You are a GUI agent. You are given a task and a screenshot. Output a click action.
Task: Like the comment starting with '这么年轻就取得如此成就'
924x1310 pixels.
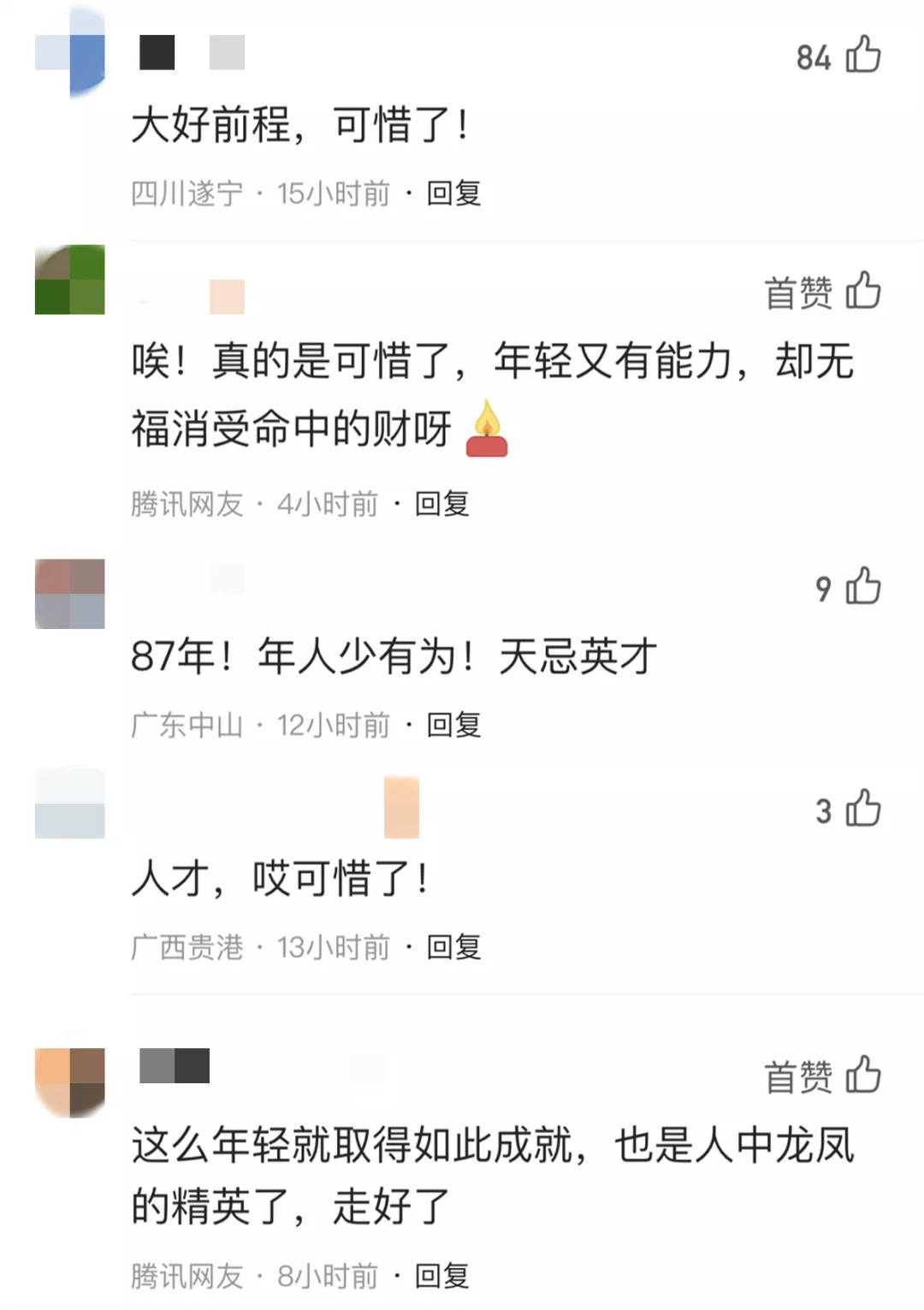pos(862,1076)
